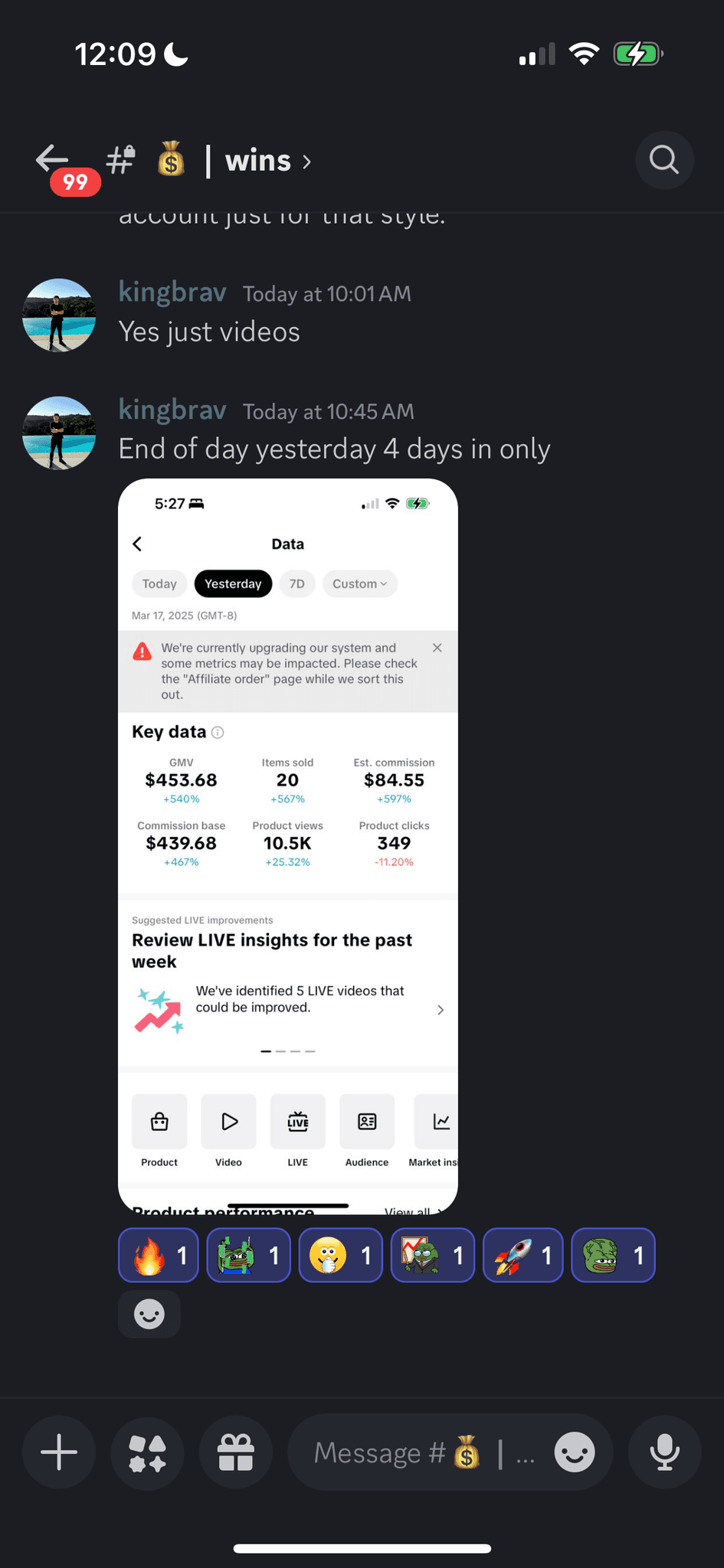
Task: Add the fire reaction
Action: 159,1255
